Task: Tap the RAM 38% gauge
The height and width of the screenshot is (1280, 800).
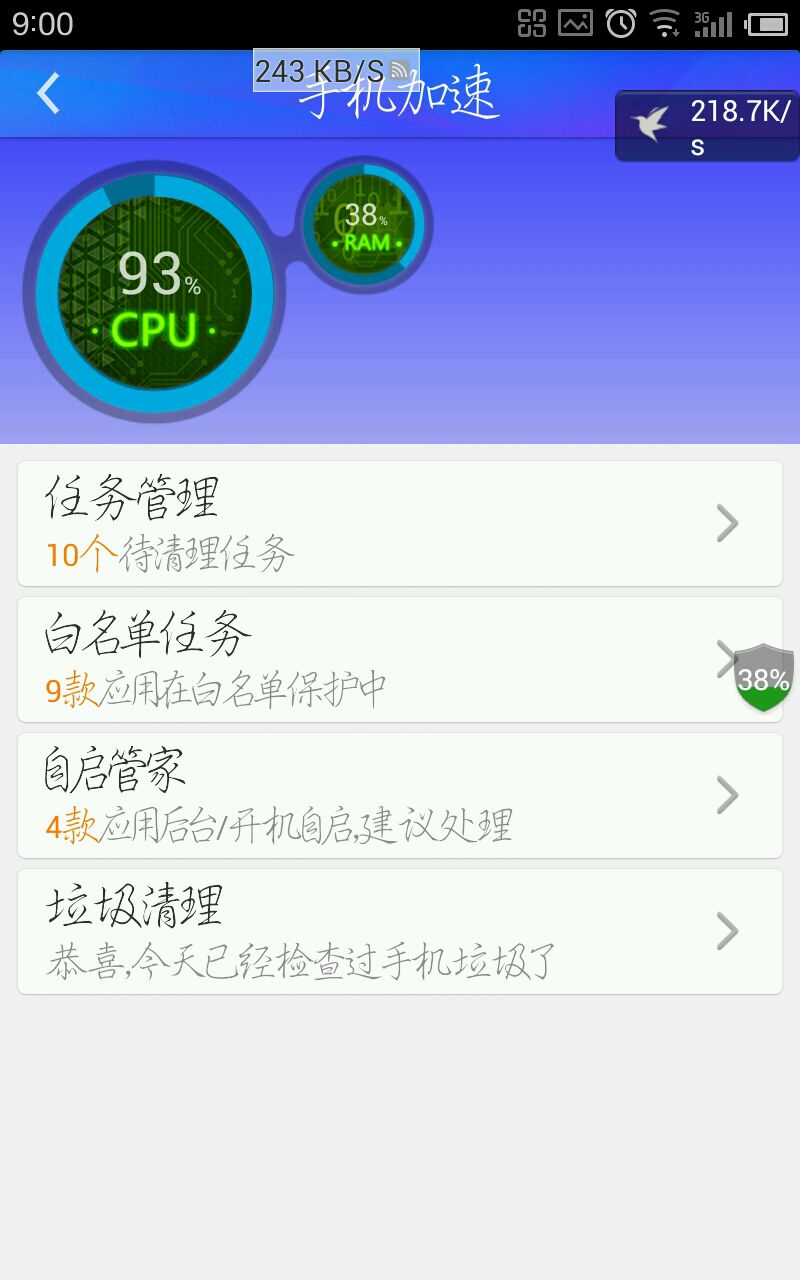Action: pyautogui.click(x=365, y=225)
